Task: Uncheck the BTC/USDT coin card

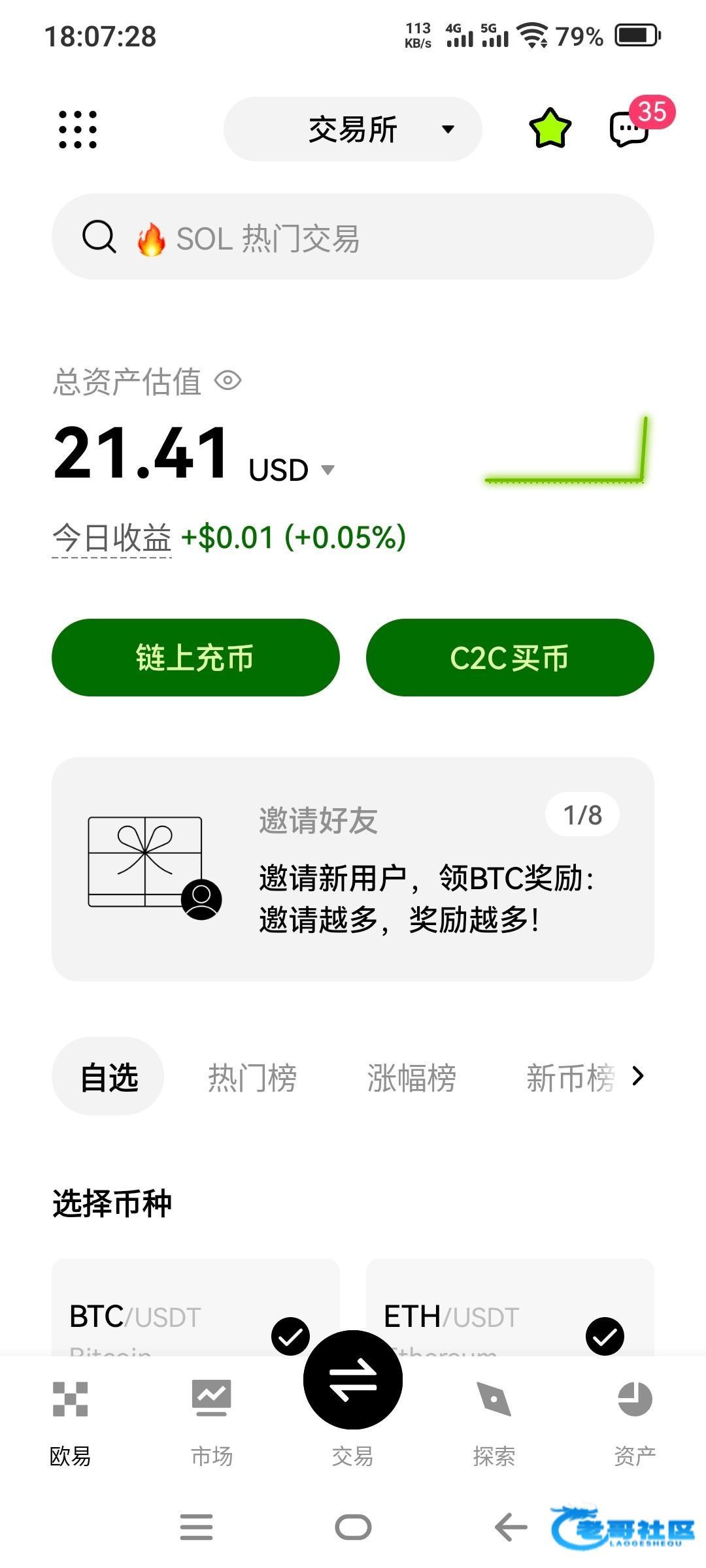Action: [x=290, y=1335]
